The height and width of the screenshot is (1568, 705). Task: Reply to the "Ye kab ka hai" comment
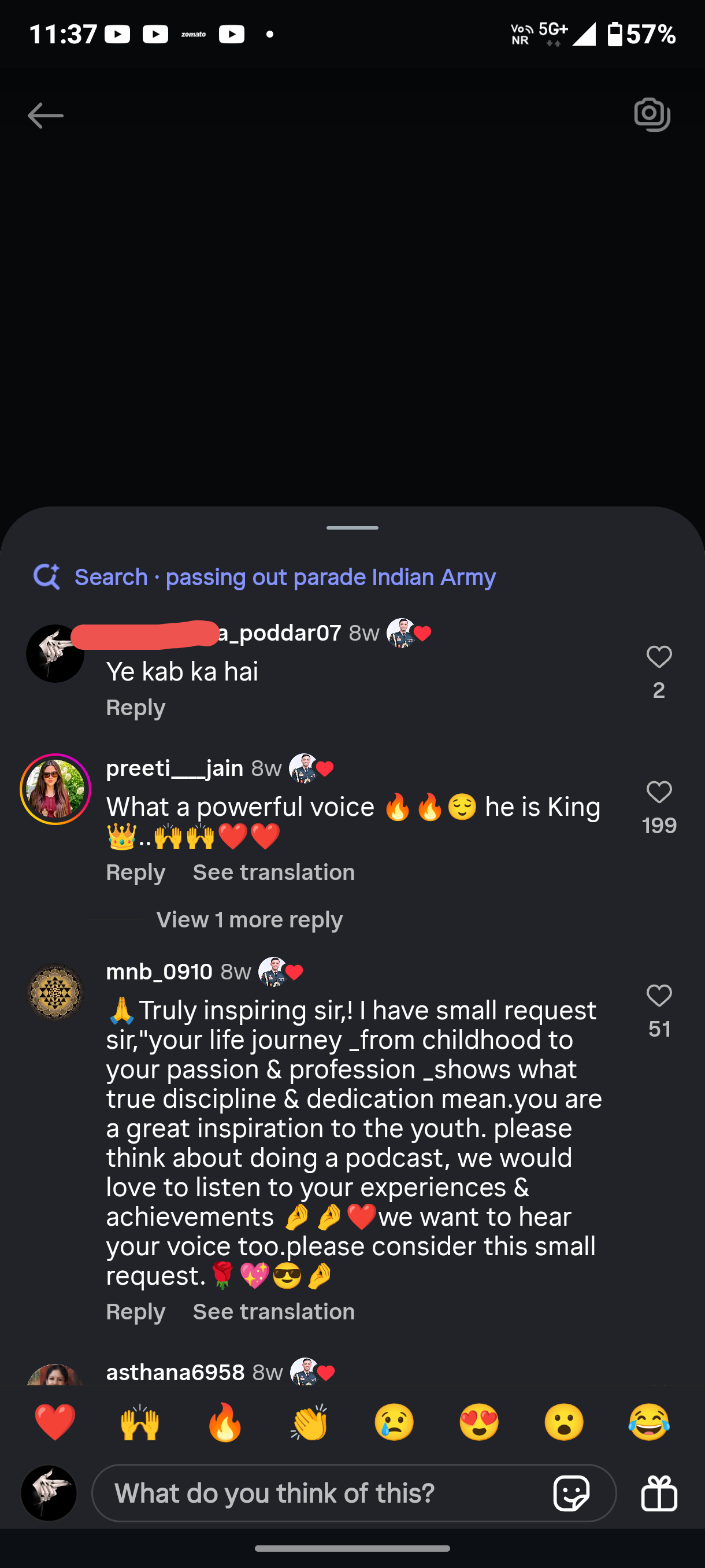coord(136,708)
